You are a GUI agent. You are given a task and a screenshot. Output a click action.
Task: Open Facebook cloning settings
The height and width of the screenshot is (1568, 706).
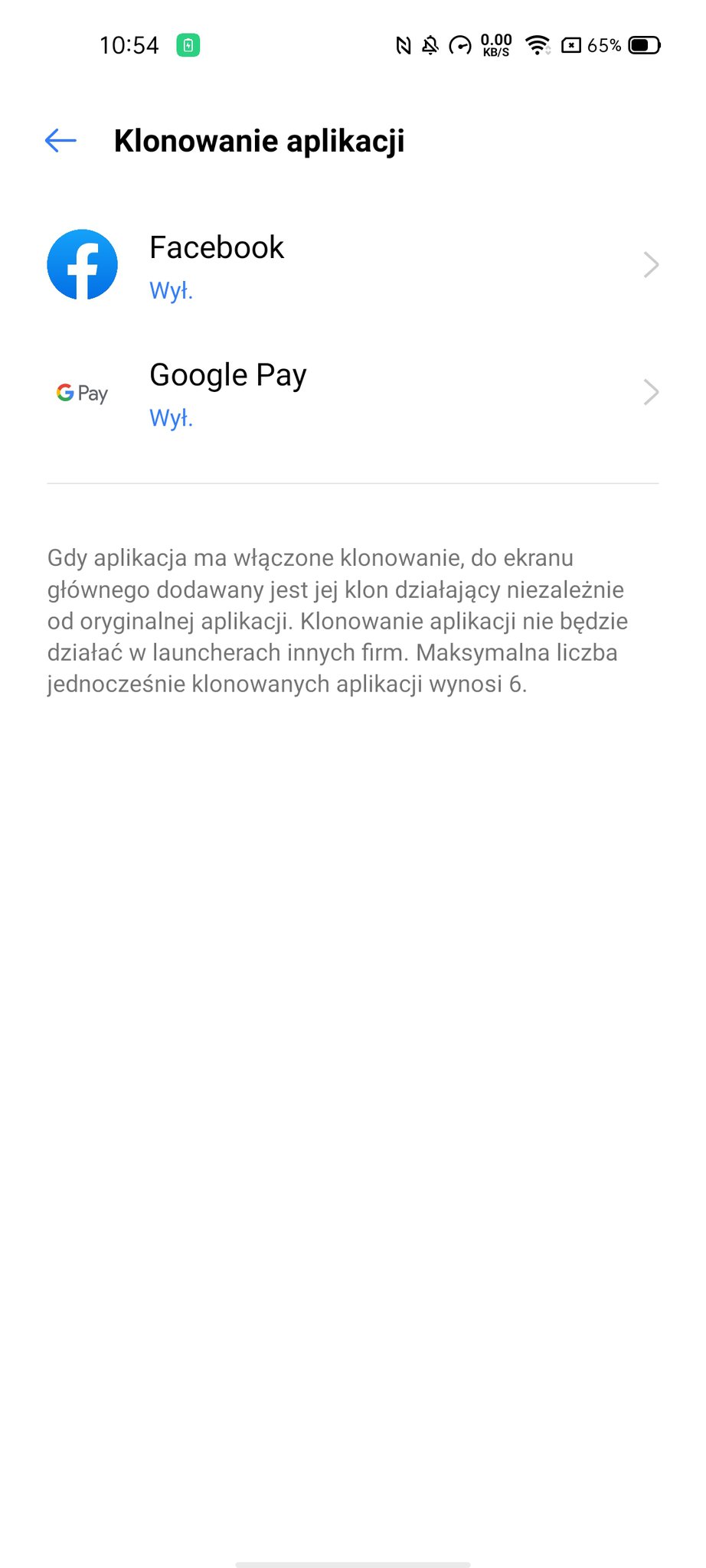point(352,265)
